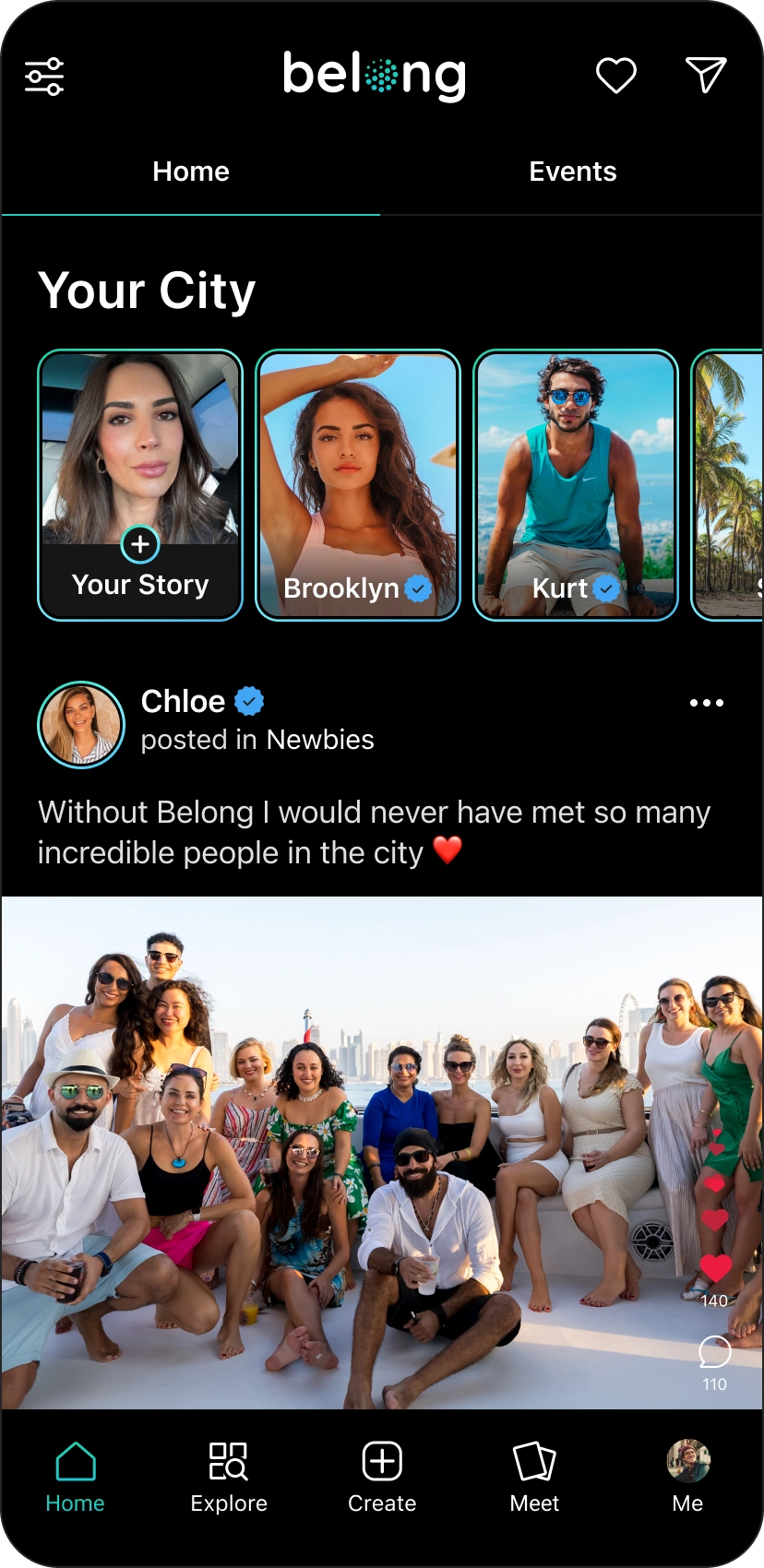This screenshot has height=1568, width=764.
Task: Switch to the Events tab
Action: click(x=572, y=172)
